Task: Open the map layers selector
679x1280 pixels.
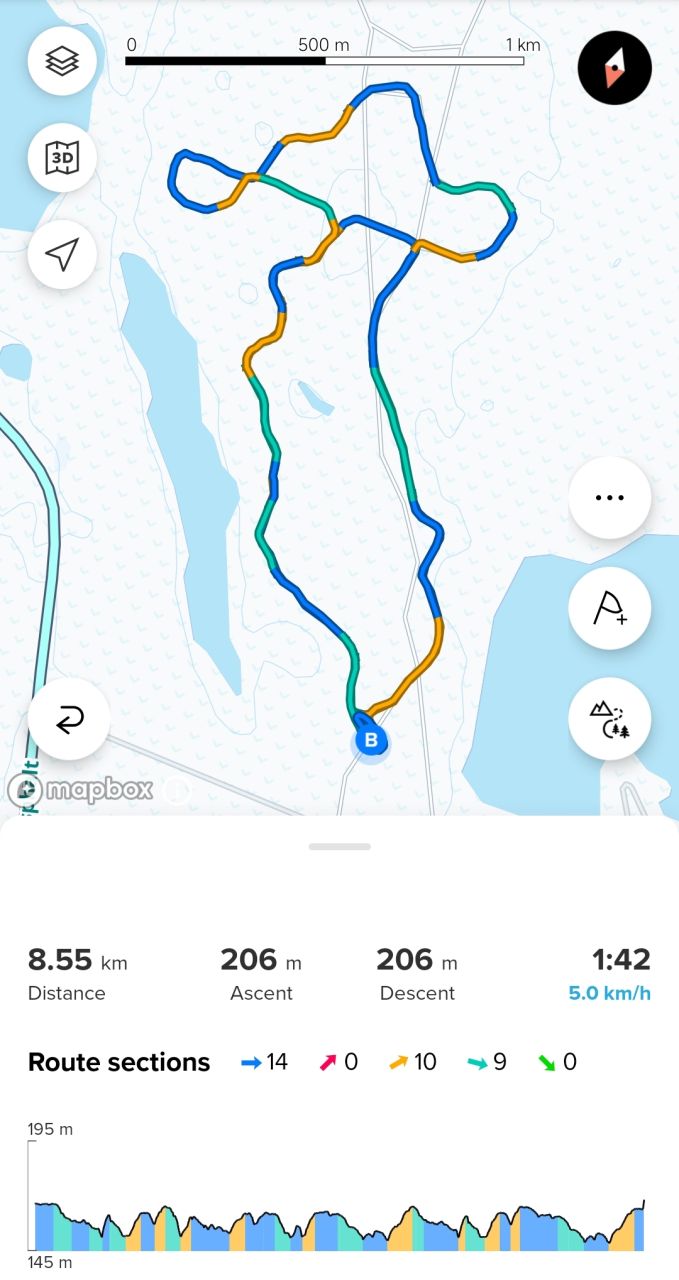Action: coord(62,62)
